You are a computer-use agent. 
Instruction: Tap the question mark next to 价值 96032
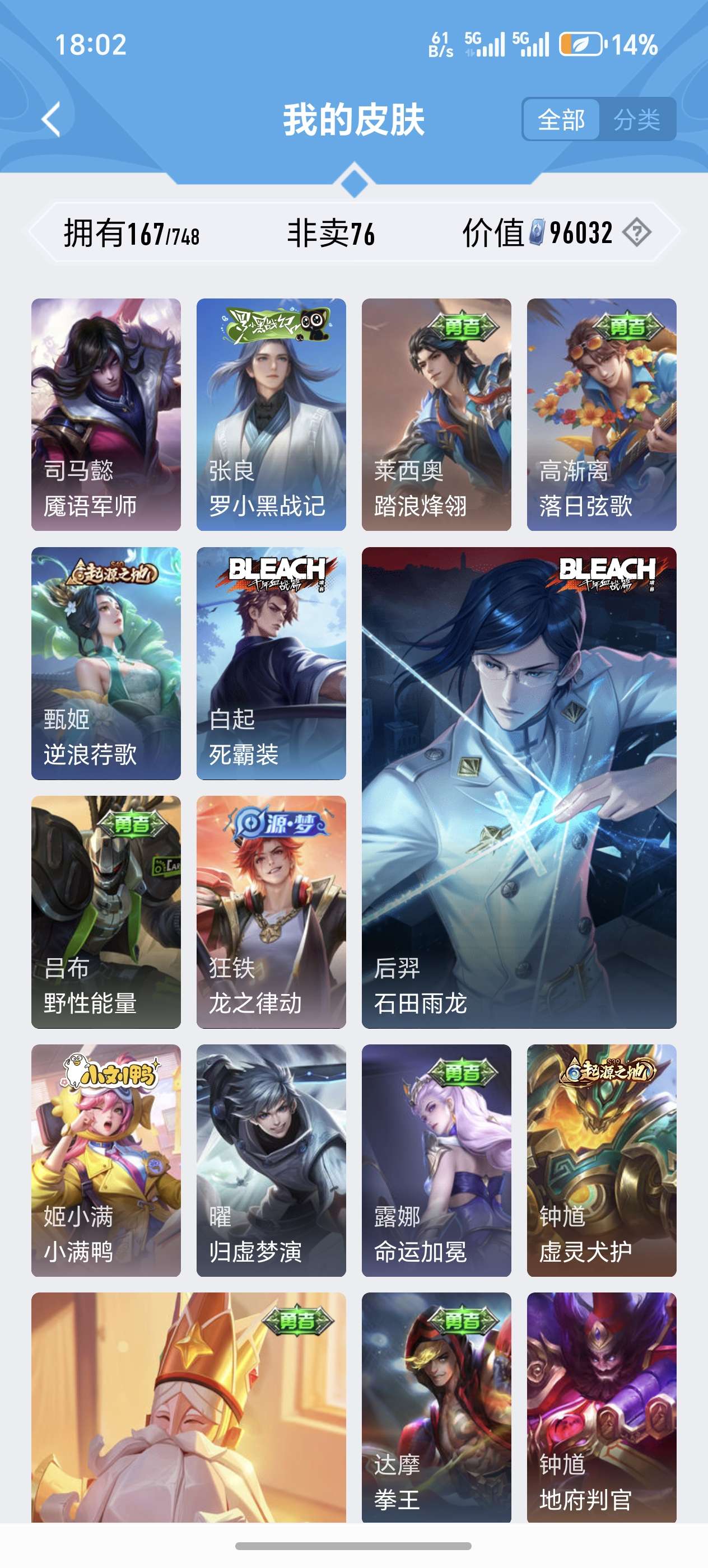[637, 232]
